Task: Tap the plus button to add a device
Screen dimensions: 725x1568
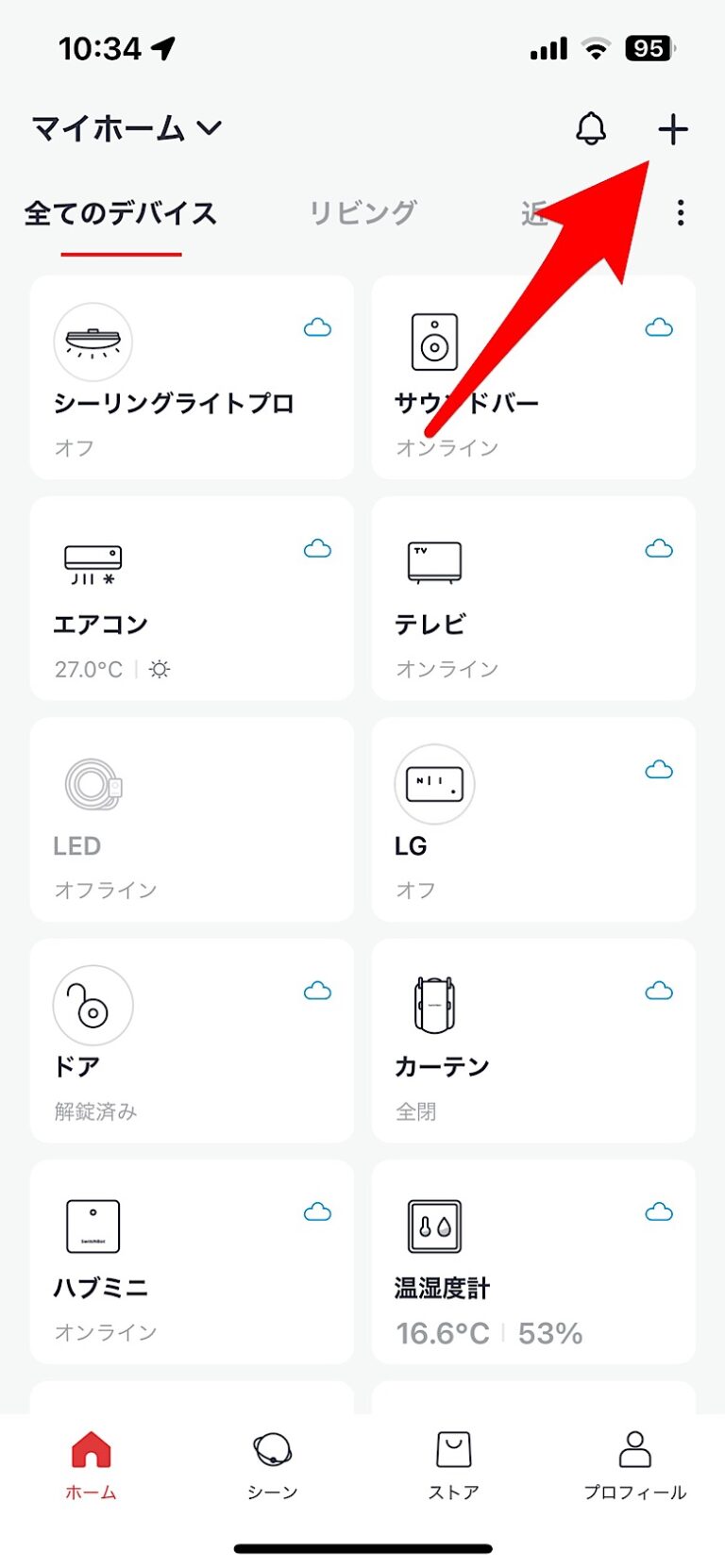Action: click(672, 130)
